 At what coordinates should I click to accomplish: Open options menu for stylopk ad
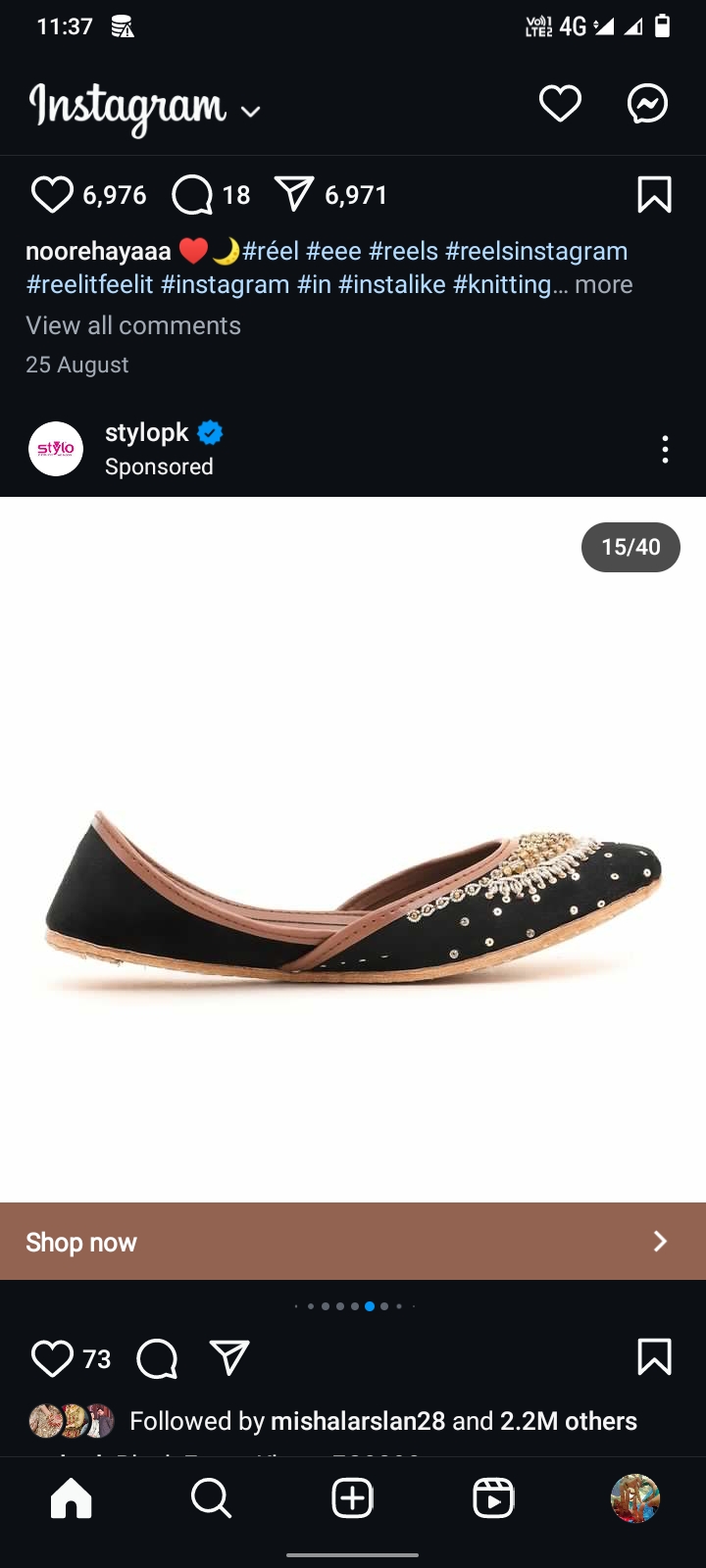tap(665, 449)
